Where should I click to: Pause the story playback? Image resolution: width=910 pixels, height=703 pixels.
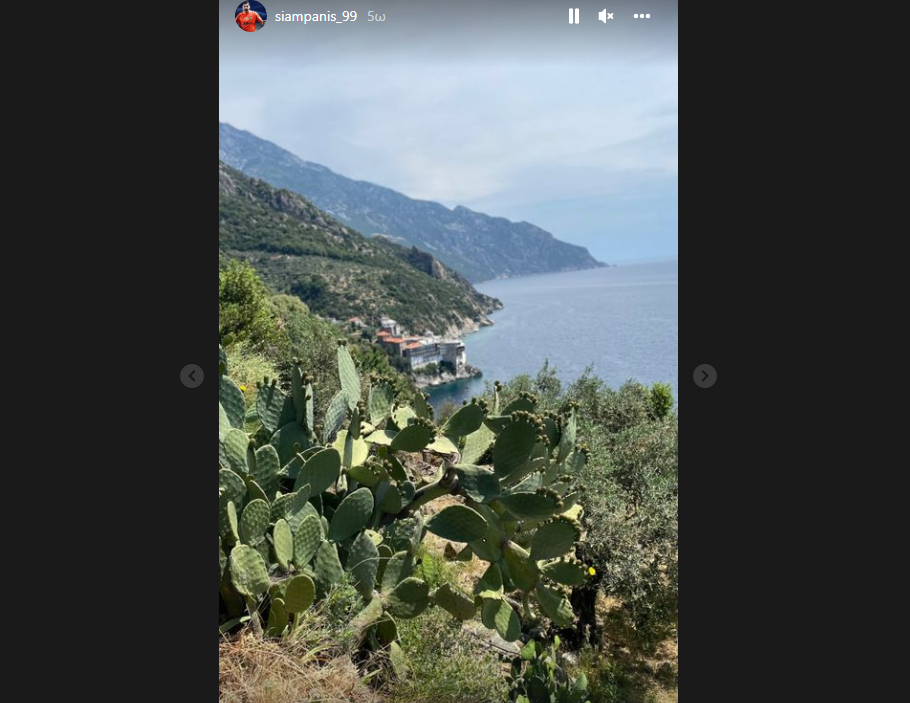point(574,16)
